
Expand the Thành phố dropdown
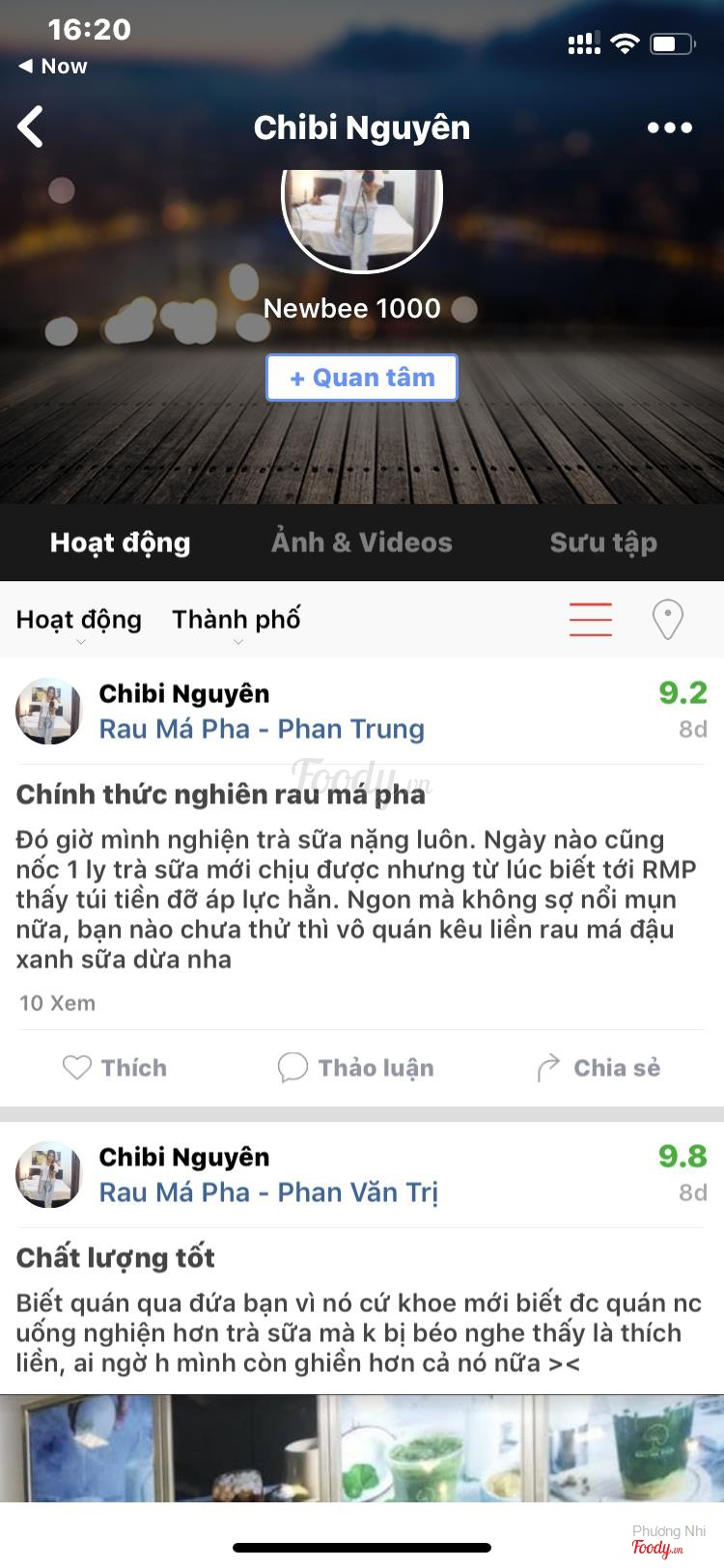[x=237, y=621]
